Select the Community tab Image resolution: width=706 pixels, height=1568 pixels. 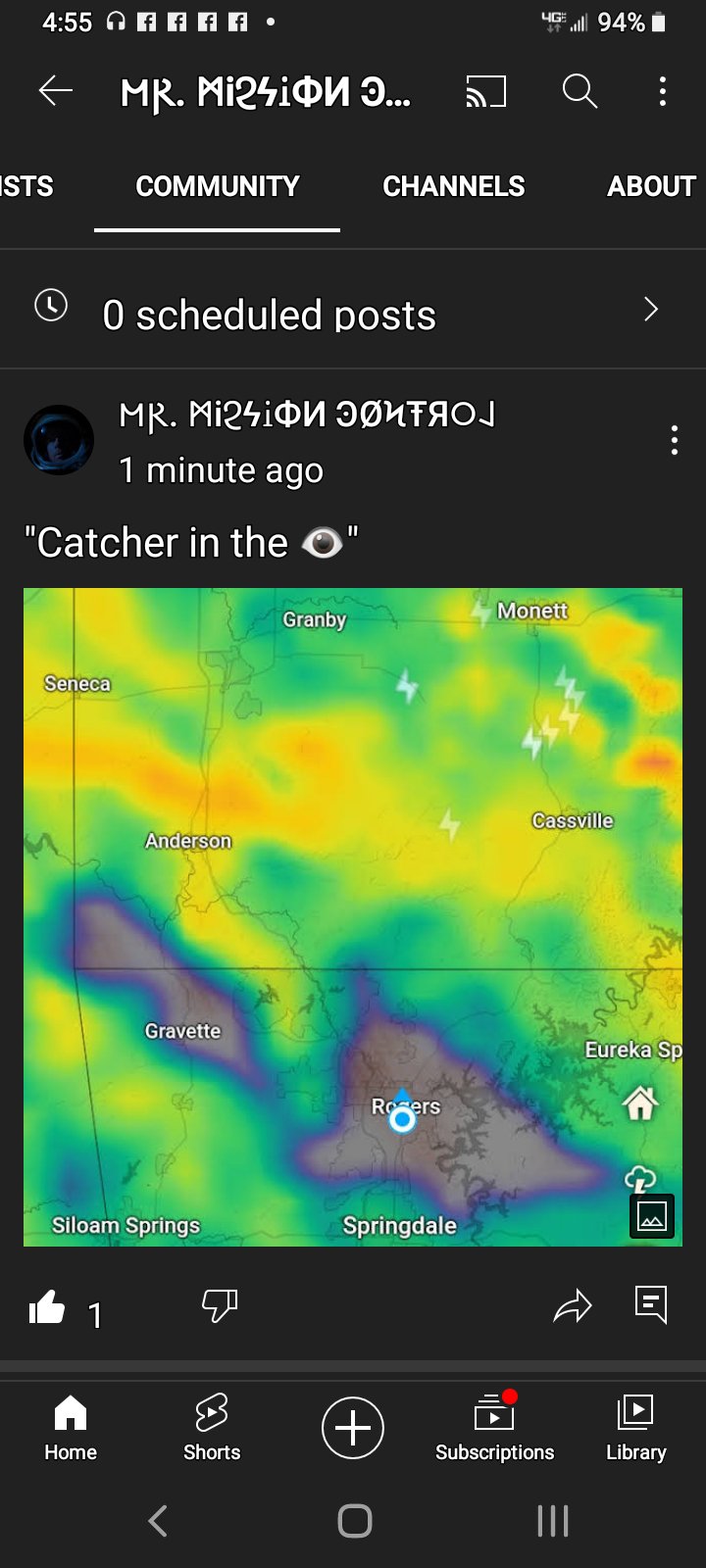(x=217, y=186)
